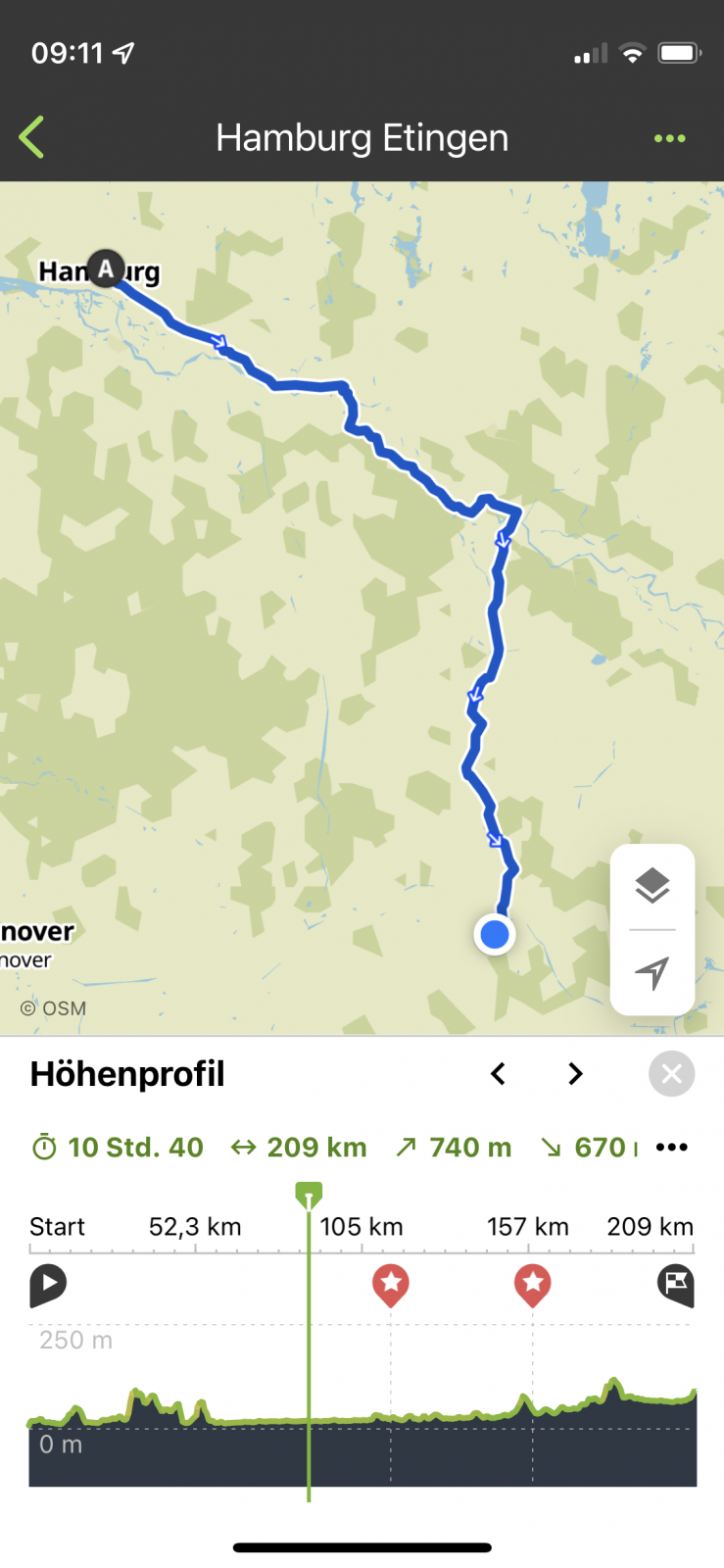Go back from the Hamburg Etingen route
724x1568 pixels.
click(31, 137)
